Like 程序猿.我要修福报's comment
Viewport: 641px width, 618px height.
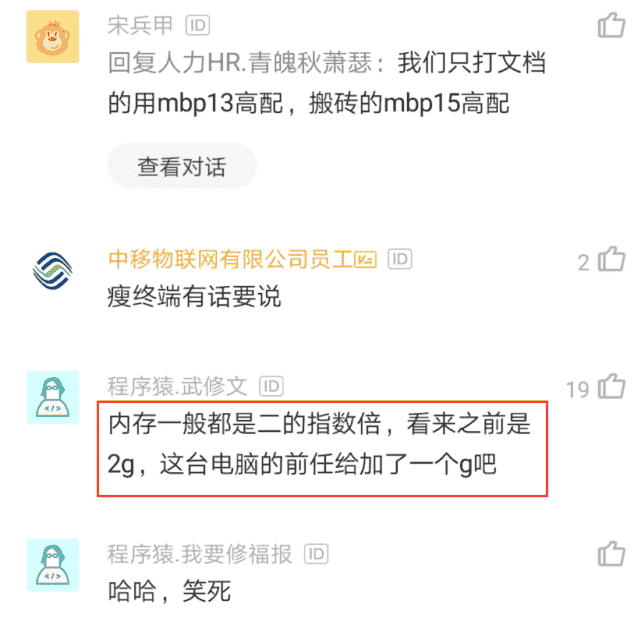pos(611,553)
